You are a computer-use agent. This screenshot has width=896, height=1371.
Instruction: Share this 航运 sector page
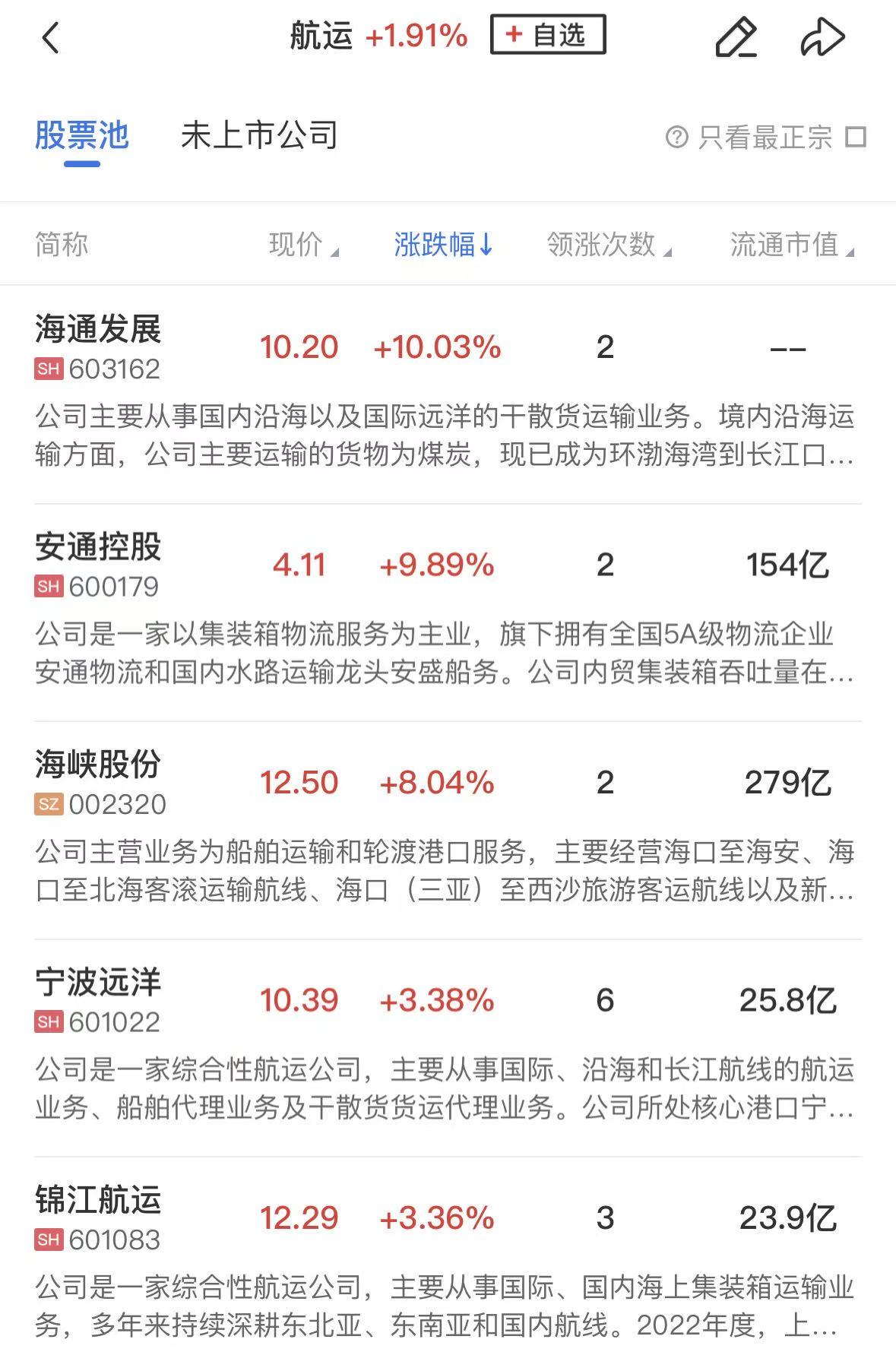point(822,37)
